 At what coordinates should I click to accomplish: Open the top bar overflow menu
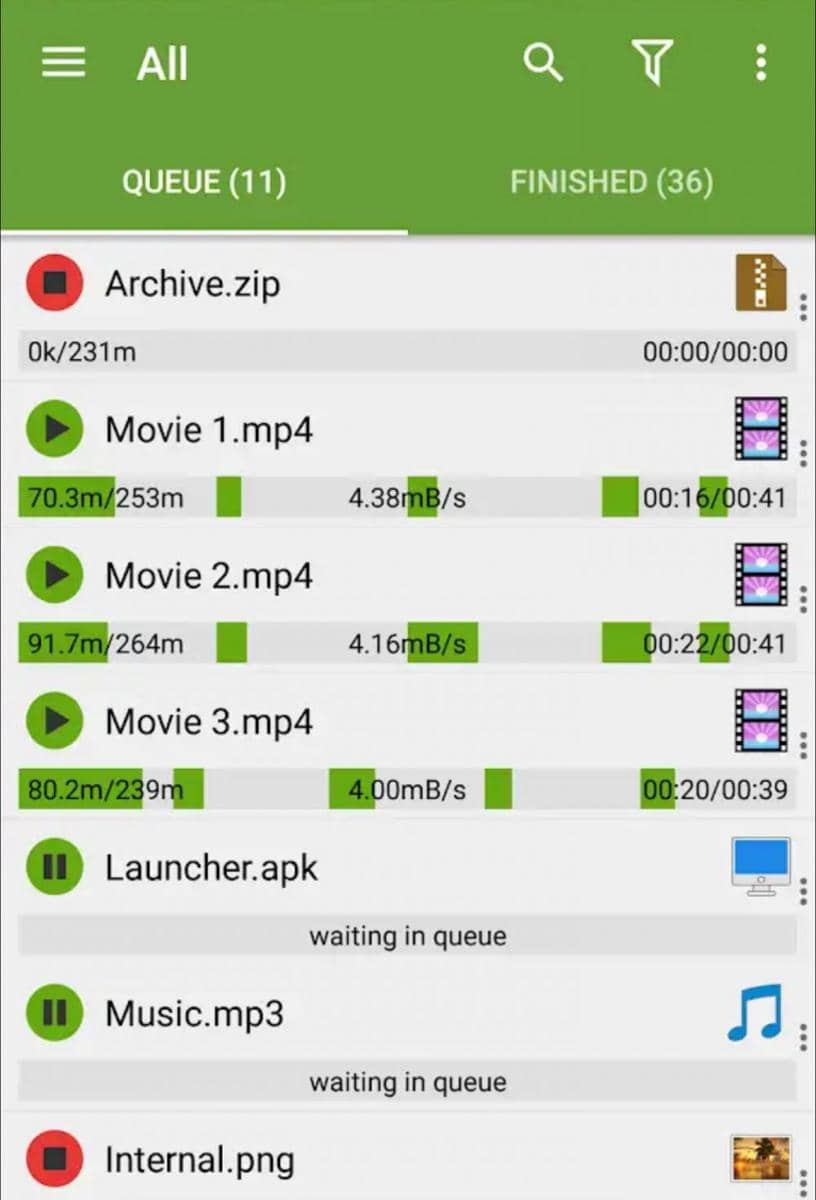click(x=761, y=63)
